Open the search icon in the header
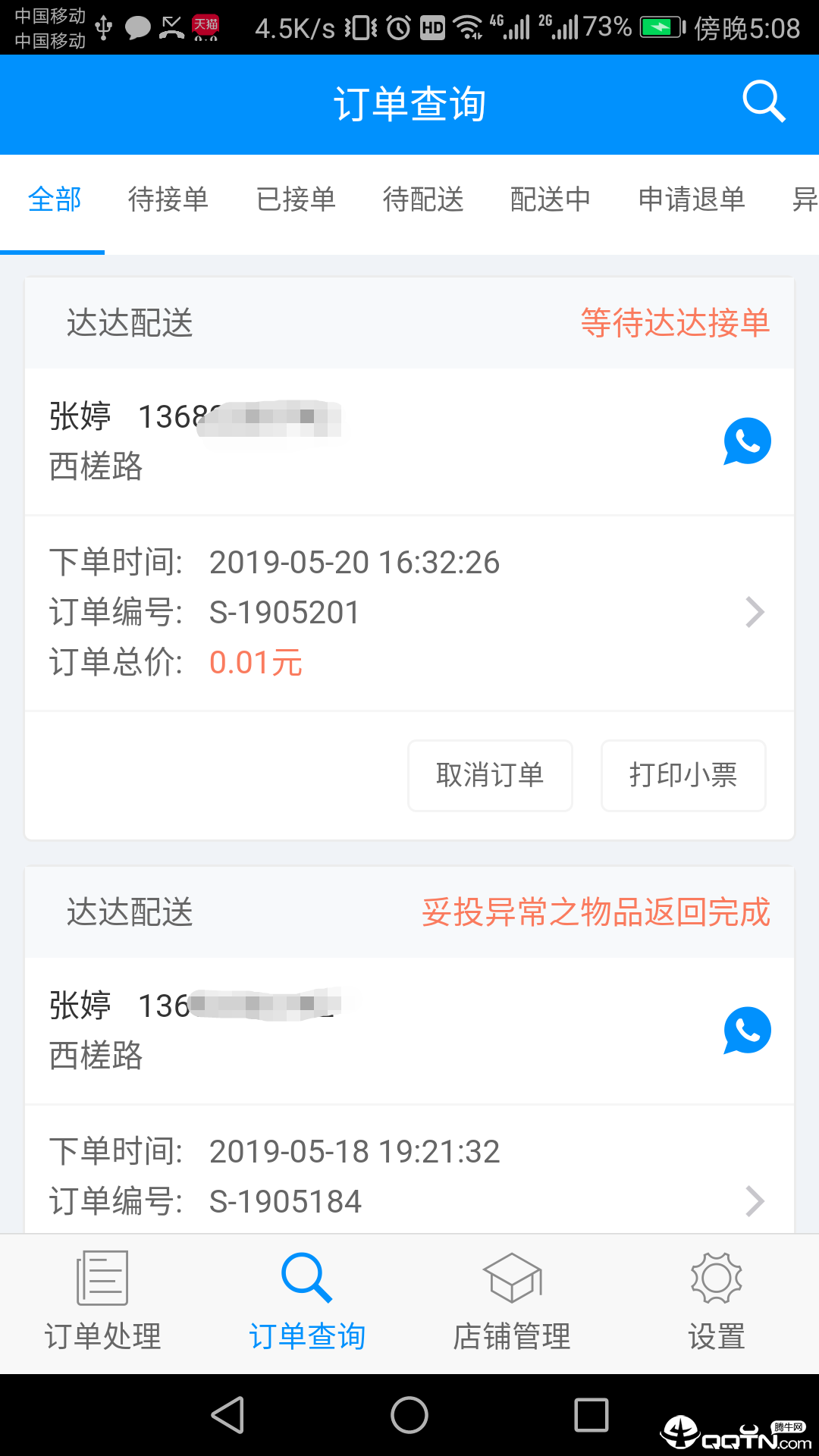This screenshot has height=1456, width=819. 763,102
